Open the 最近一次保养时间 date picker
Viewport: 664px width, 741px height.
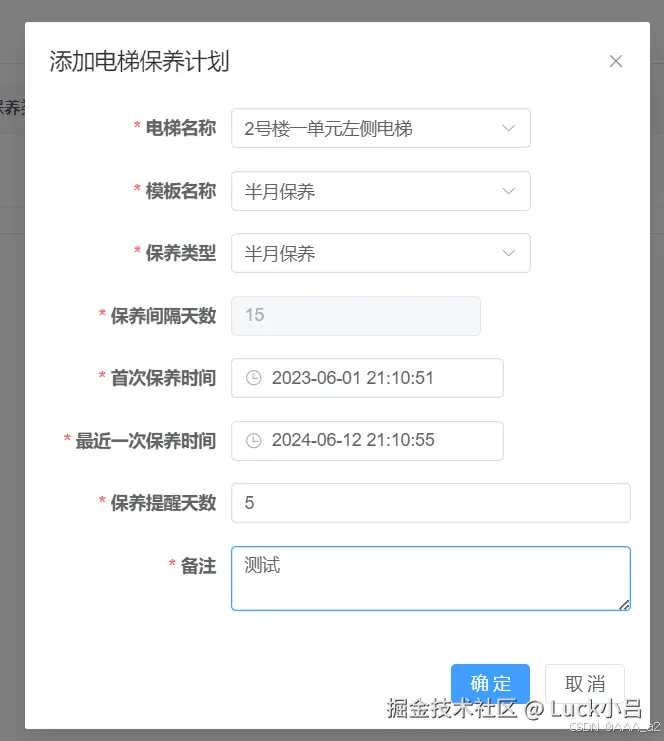367,440
